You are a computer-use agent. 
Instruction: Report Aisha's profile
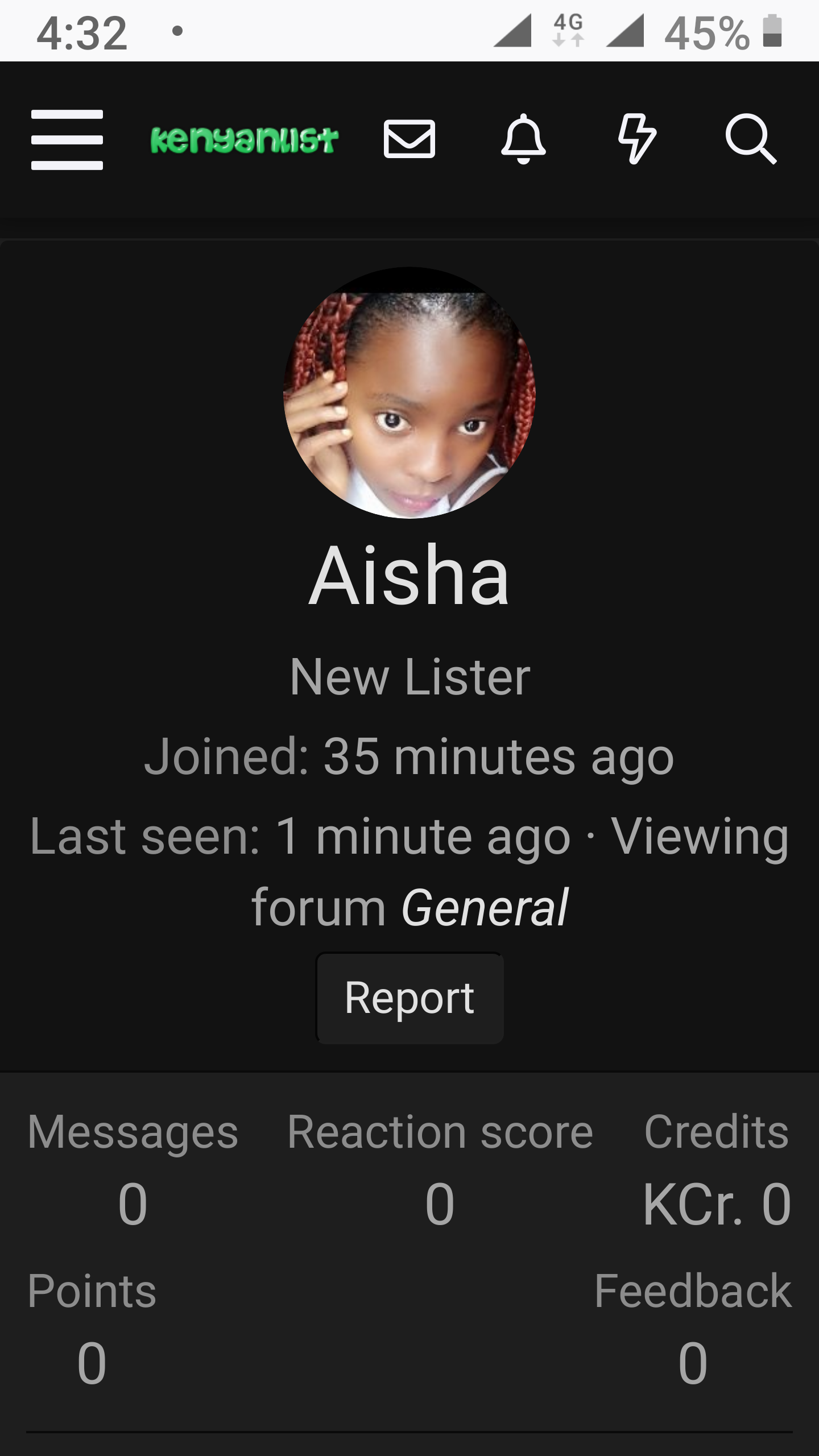[x=409, y=998]
